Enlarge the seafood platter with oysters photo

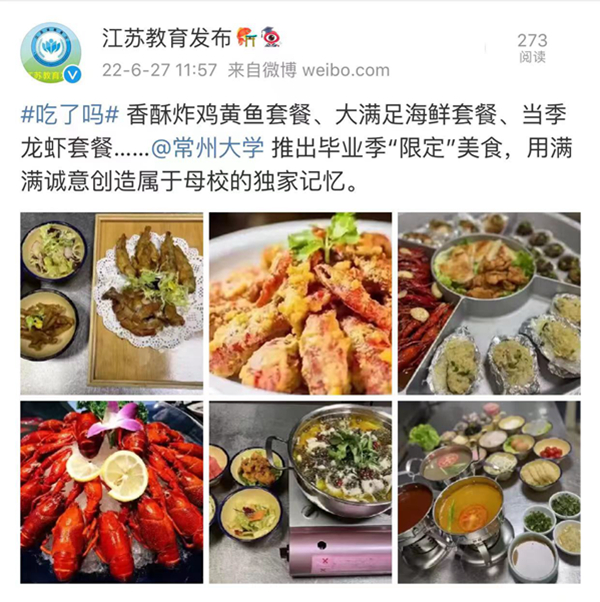(x=488, y=303)
